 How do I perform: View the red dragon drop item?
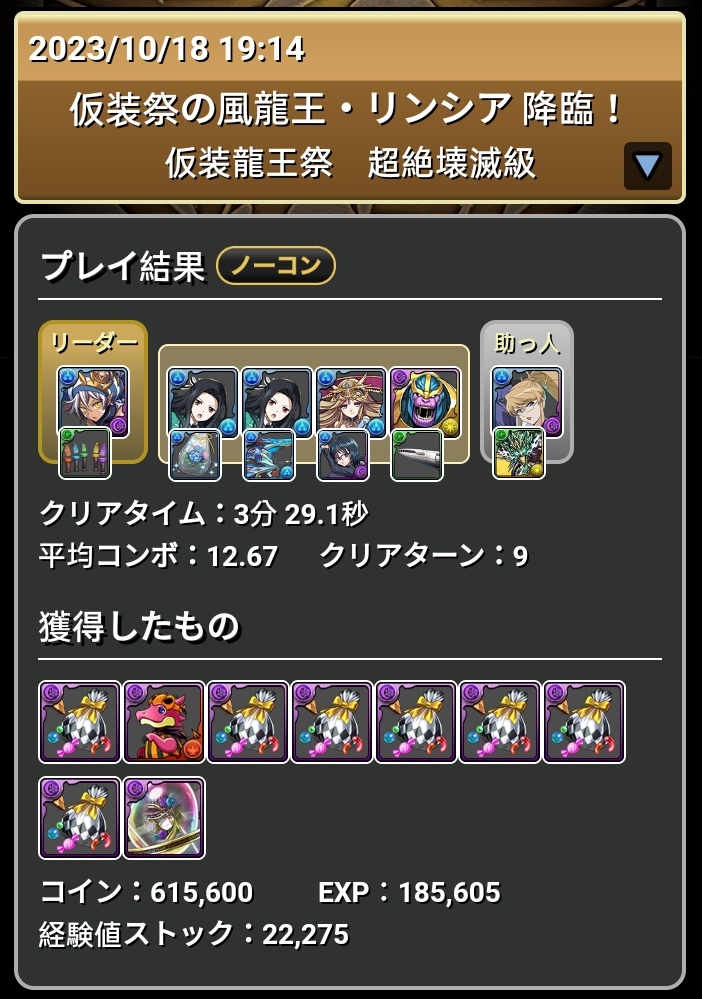[x=164, y=722]
